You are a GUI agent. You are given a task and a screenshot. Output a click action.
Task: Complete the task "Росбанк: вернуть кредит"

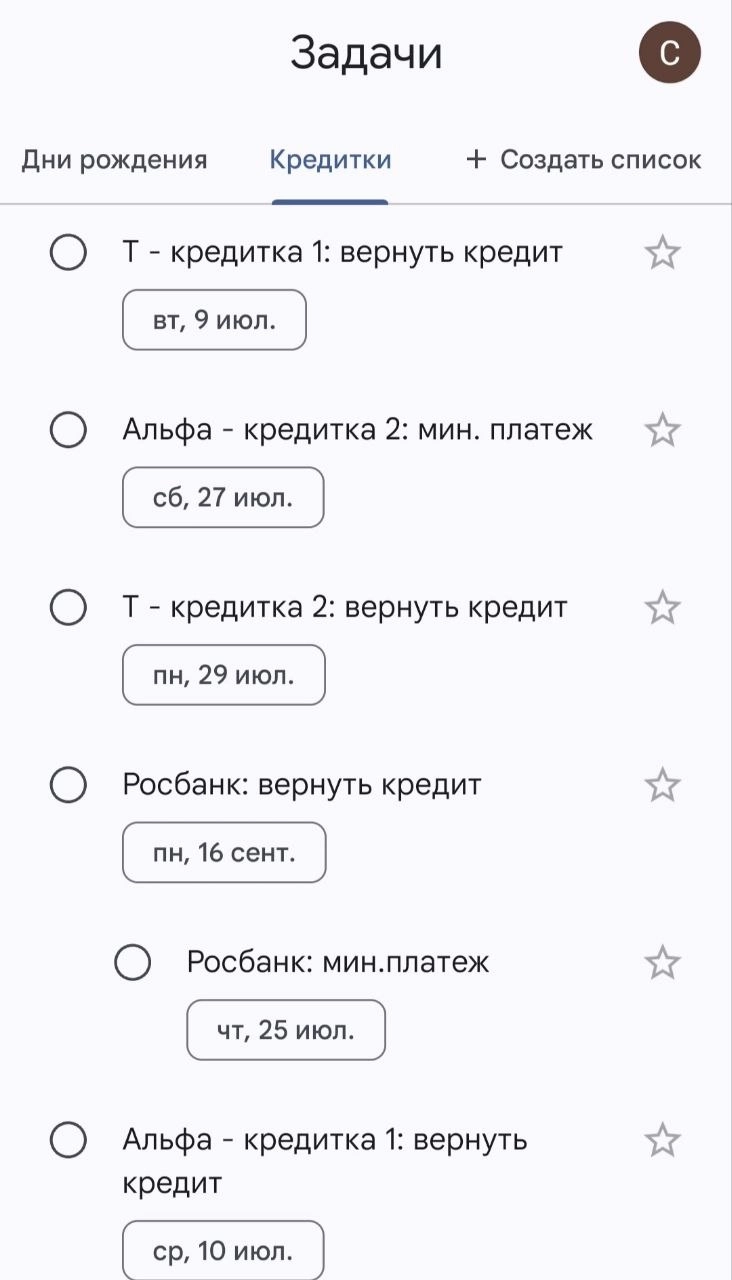tap(68, 785)
